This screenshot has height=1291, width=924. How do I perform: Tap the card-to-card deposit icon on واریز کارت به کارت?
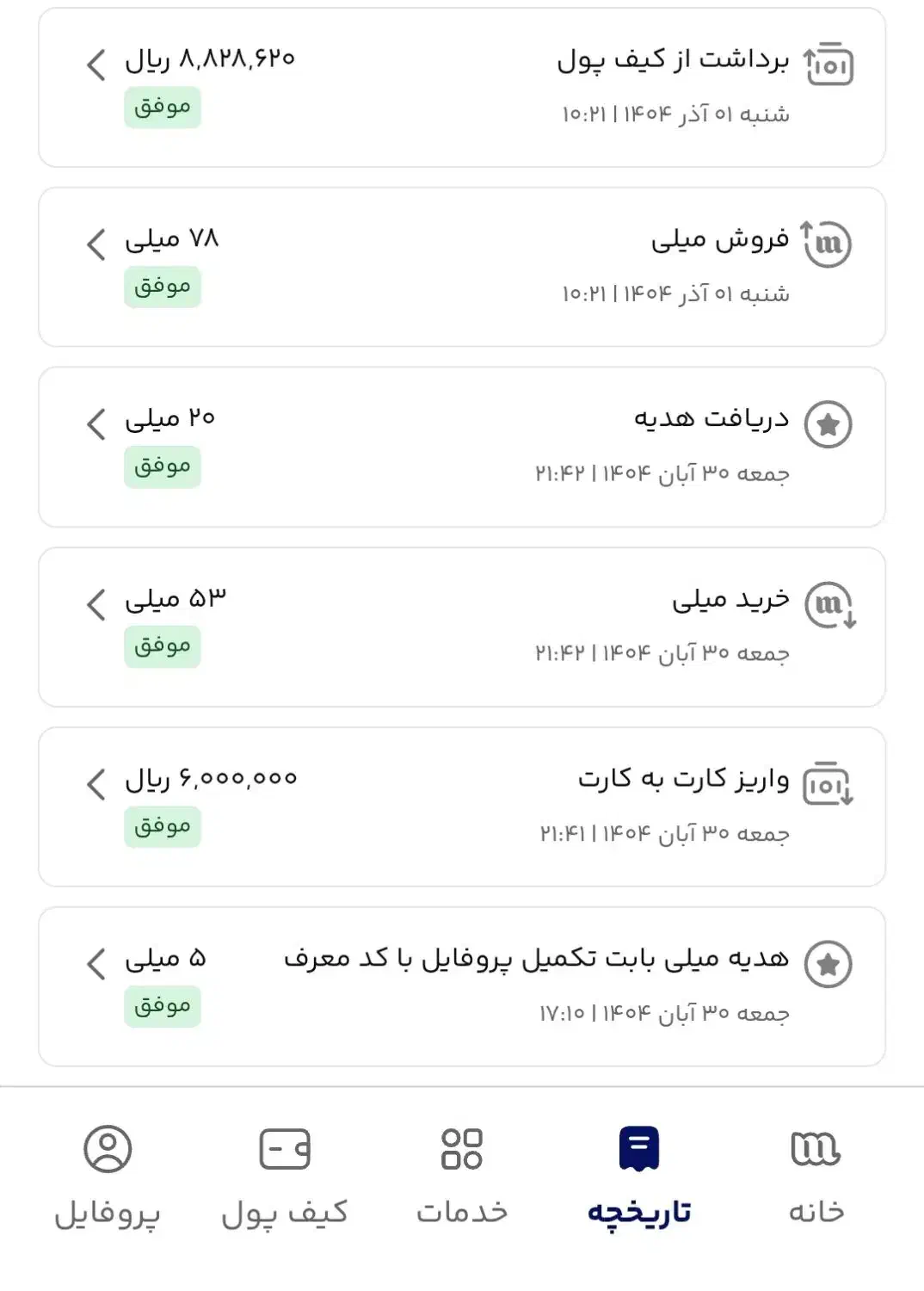pyautogui.click(x=828, y=783)
